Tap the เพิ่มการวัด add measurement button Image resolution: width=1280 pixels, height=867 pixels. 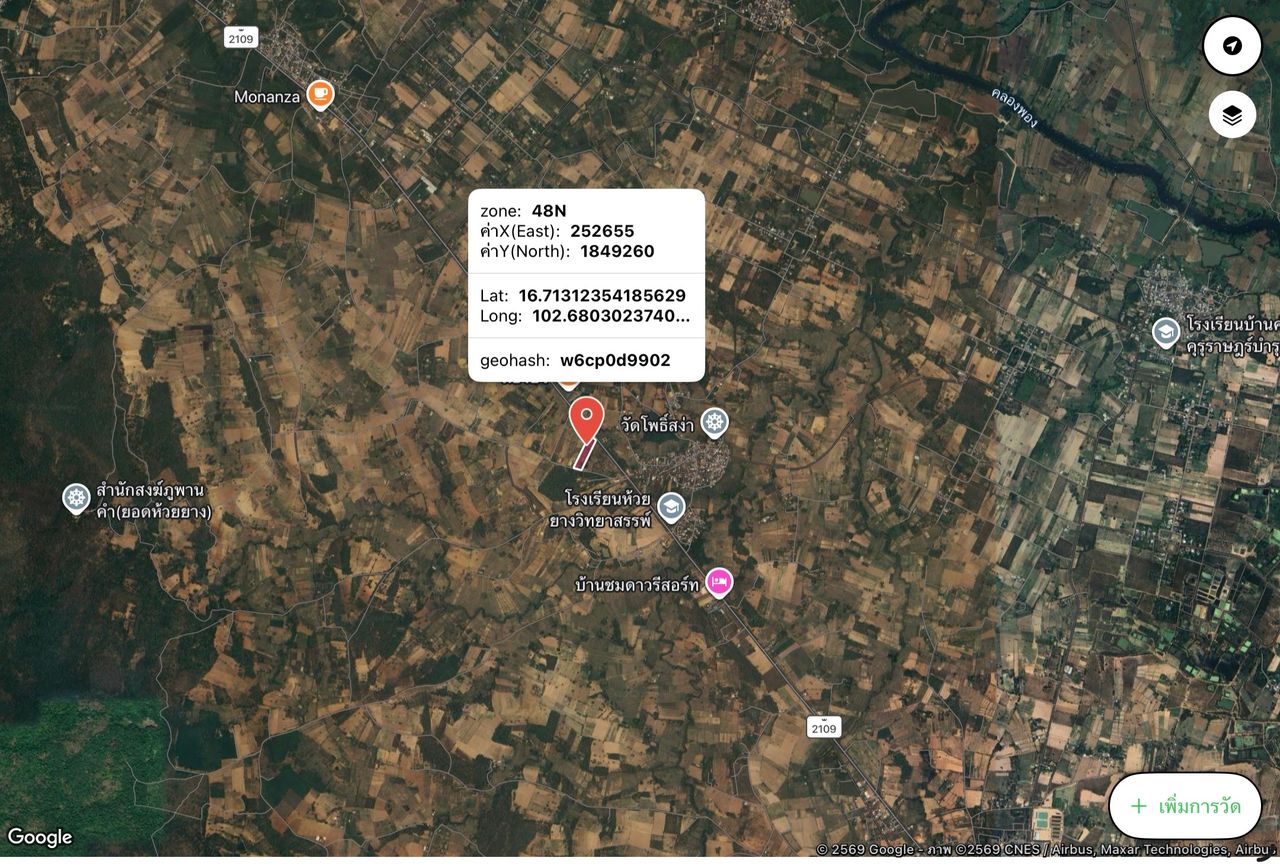1185,805
